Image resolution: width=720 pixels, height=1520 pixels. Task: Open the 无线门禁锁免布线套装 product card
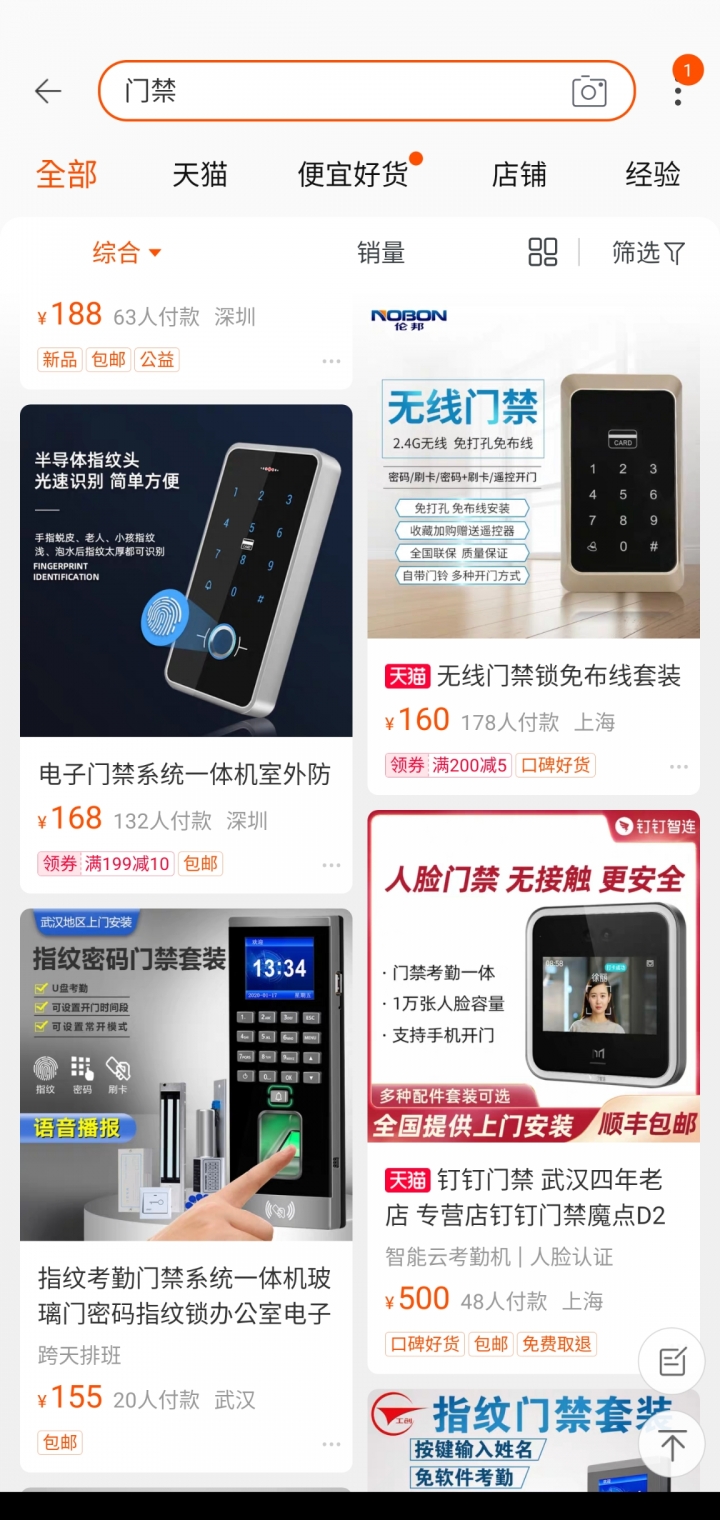534,540
